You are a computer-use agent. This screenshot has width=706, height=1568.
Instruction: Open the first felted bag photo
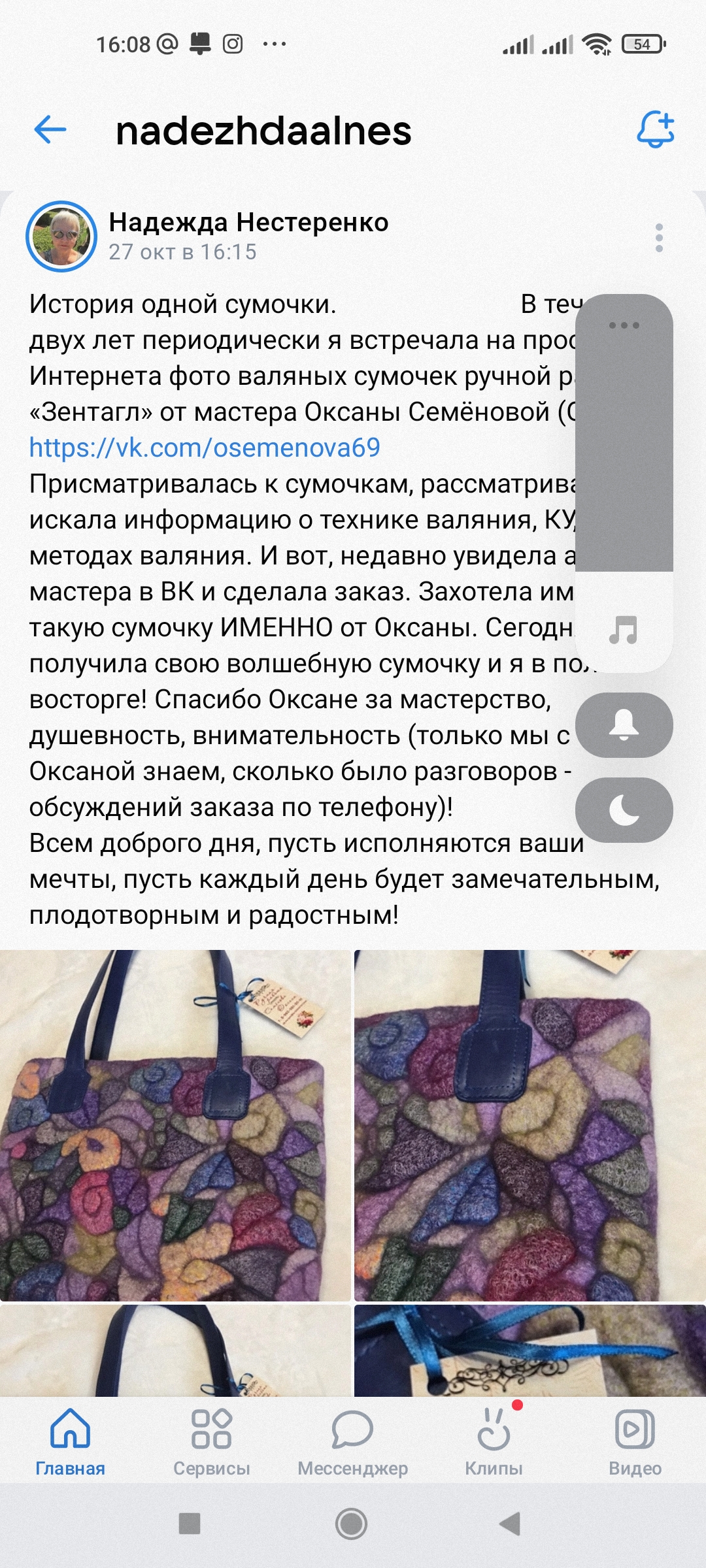point(175,1125)
